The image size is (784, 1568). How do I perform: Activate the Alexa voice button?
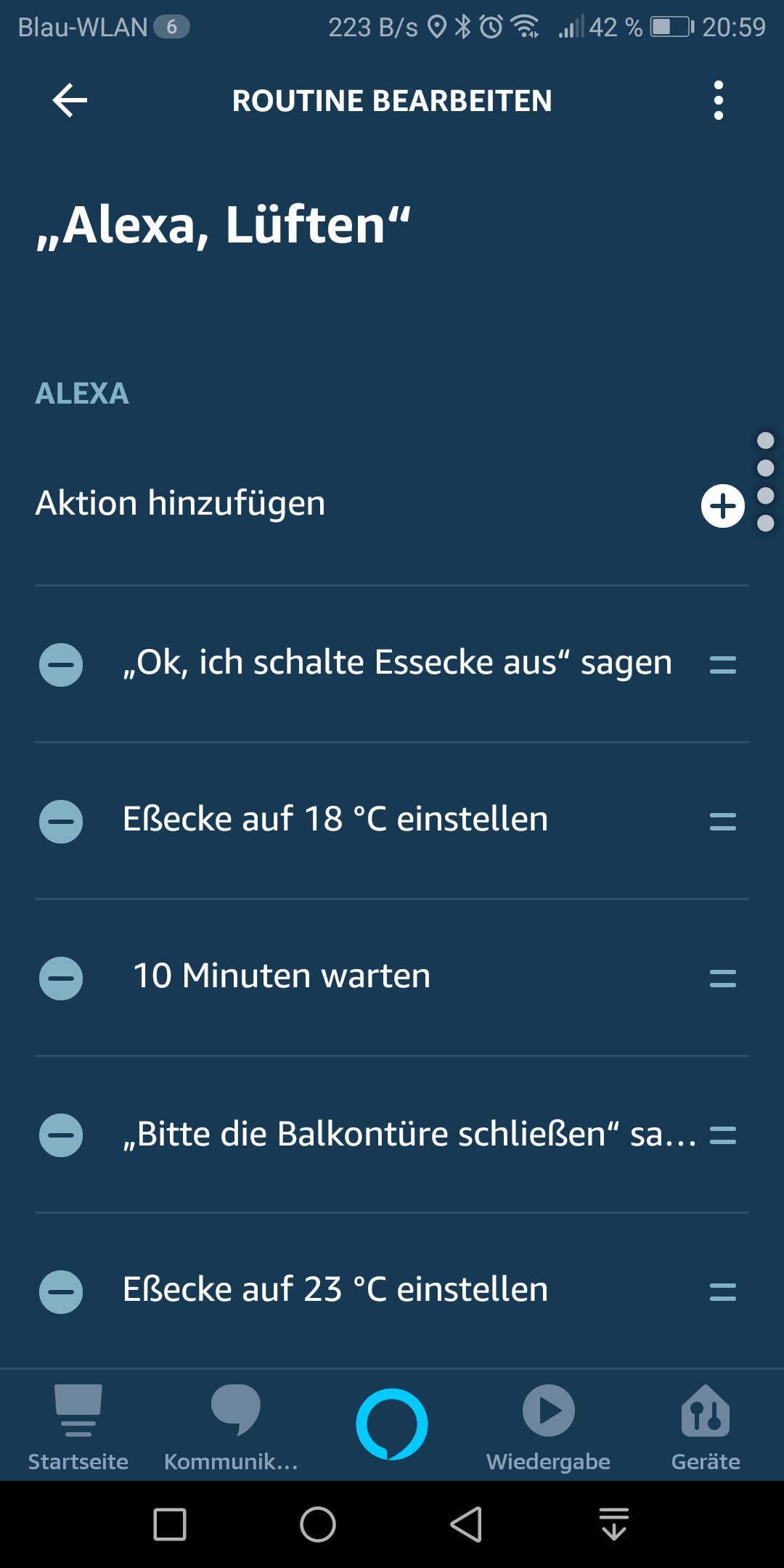pos(392,1424)
